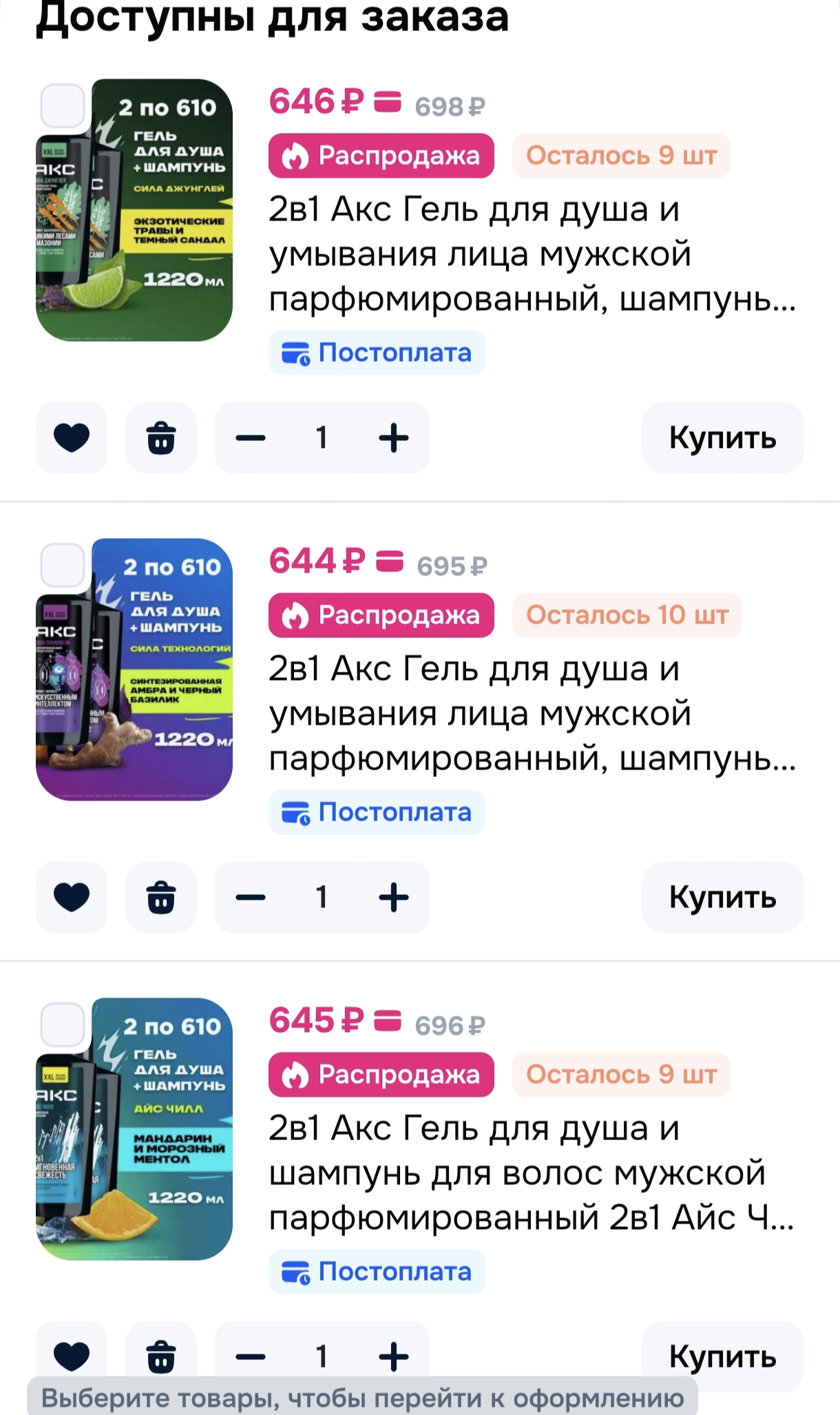Buy the 644 ₽ Сила Технологий item
840x1415 pixels.
point(722,898)
